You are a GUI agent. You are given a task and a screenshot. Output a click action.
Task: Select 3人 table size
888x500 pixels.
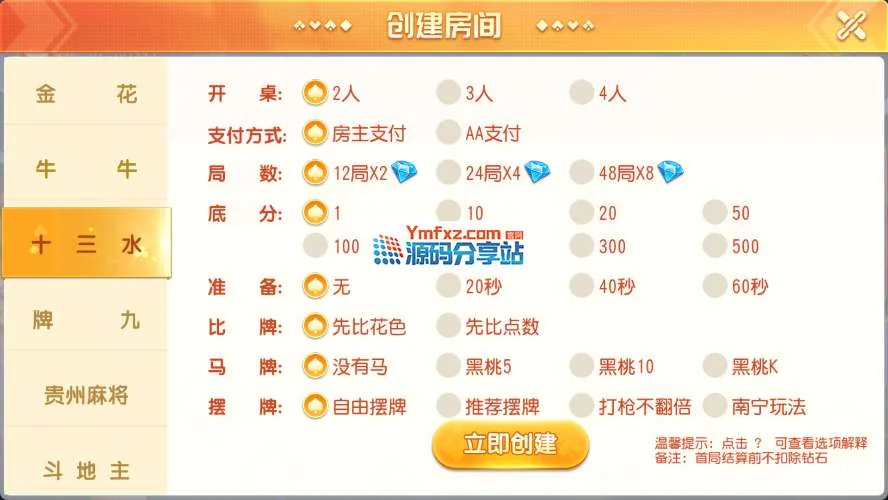coord(448,93)
